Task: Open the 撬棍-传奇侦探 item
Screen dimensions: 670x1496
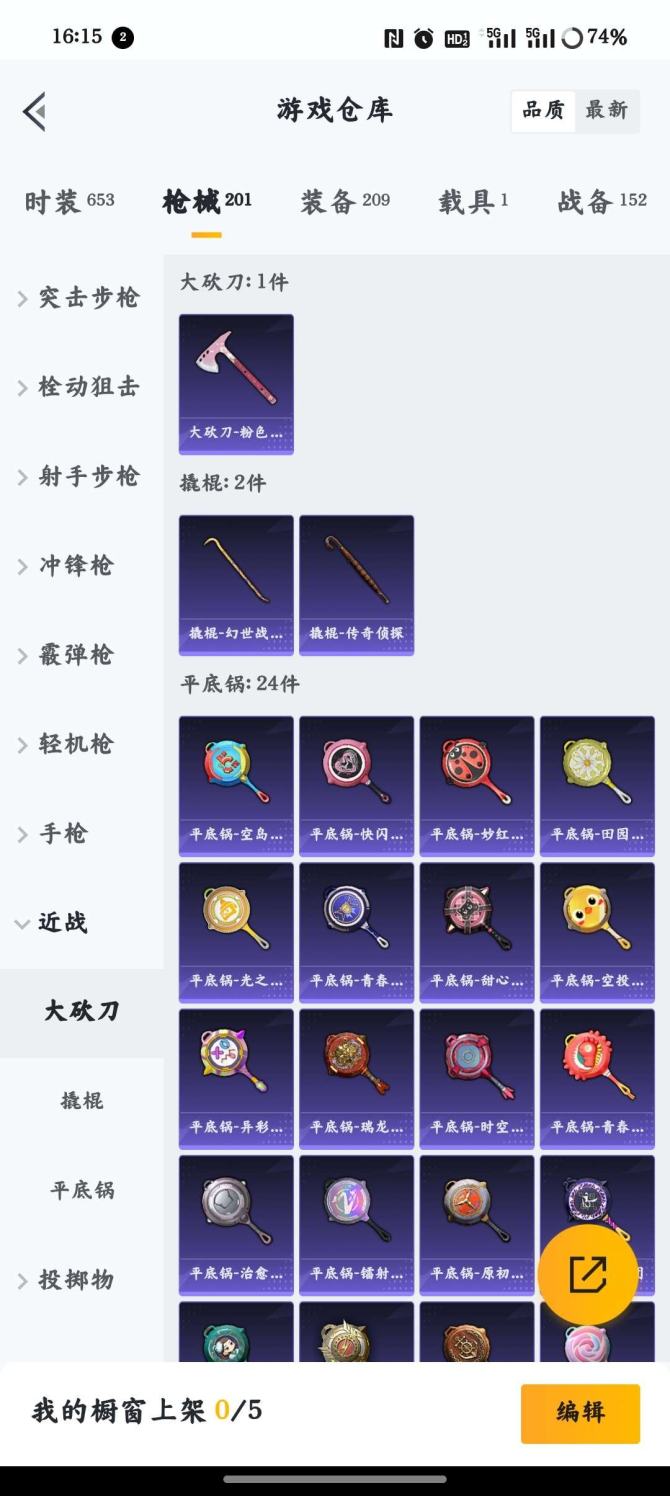Action: coord(356,585)
